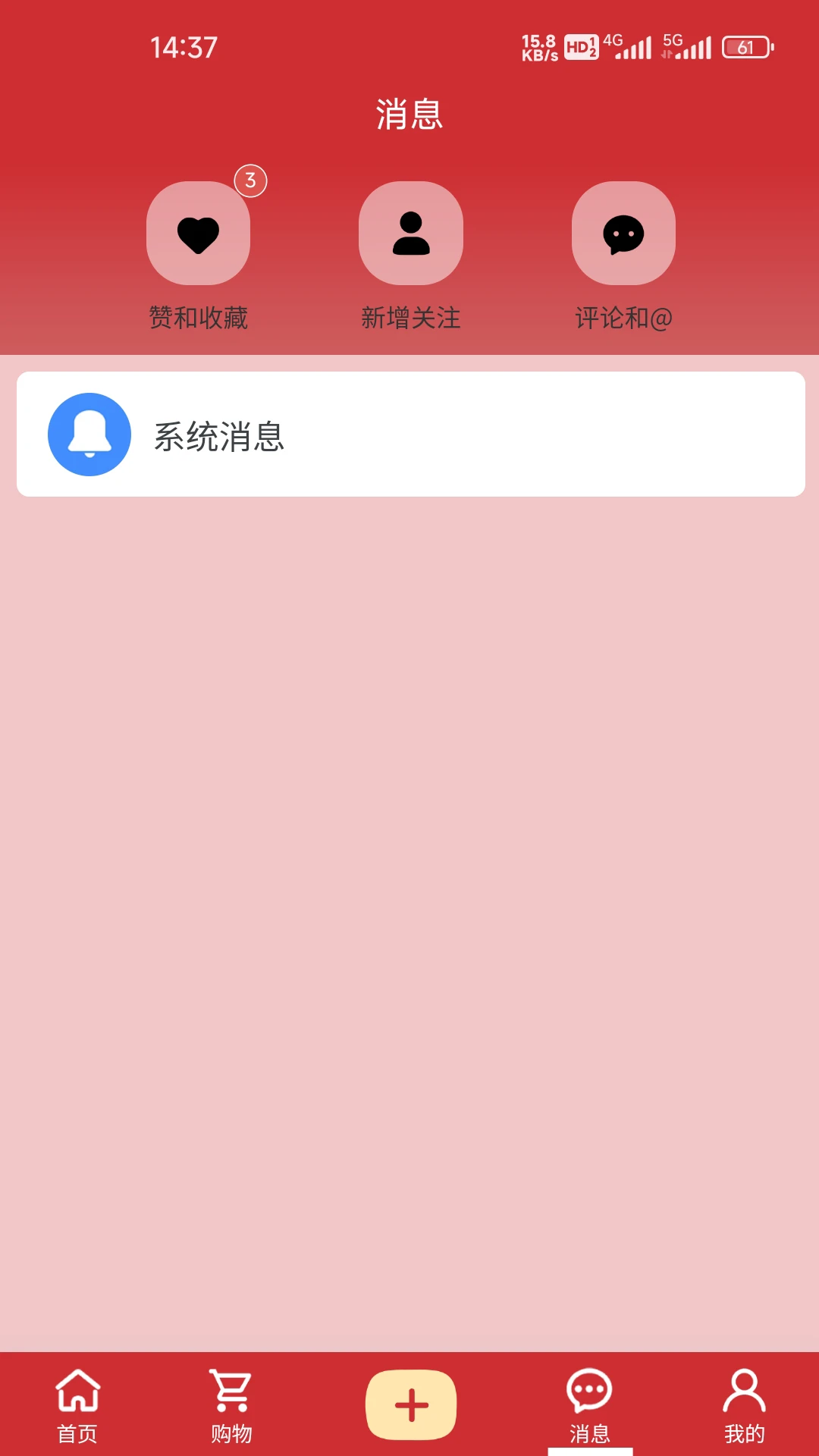Tap the 新增关注 person icon
The width and height of the screenshot is (819, 1456).
410,233
